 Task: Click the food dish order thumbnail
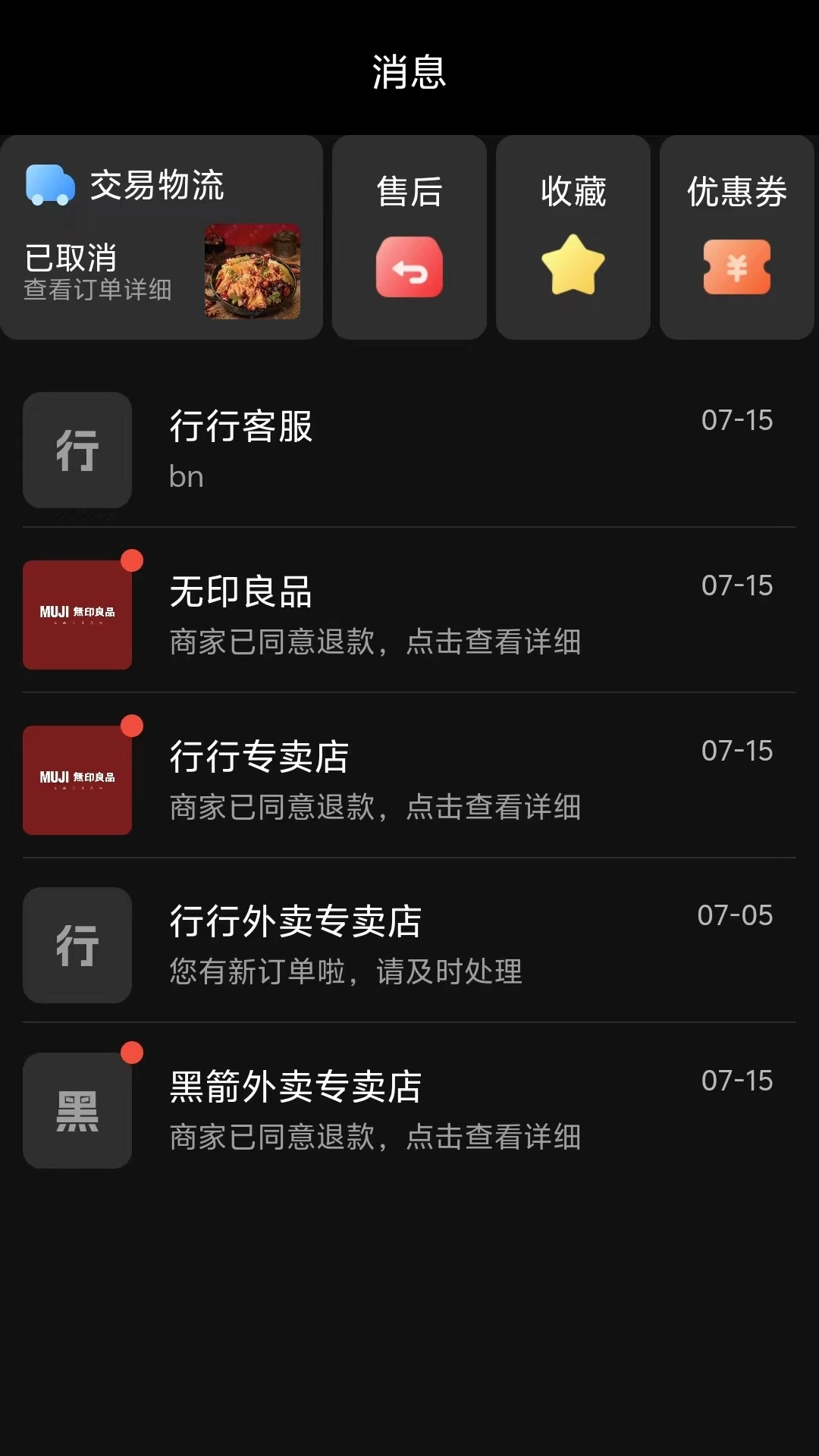coord(253,271)
